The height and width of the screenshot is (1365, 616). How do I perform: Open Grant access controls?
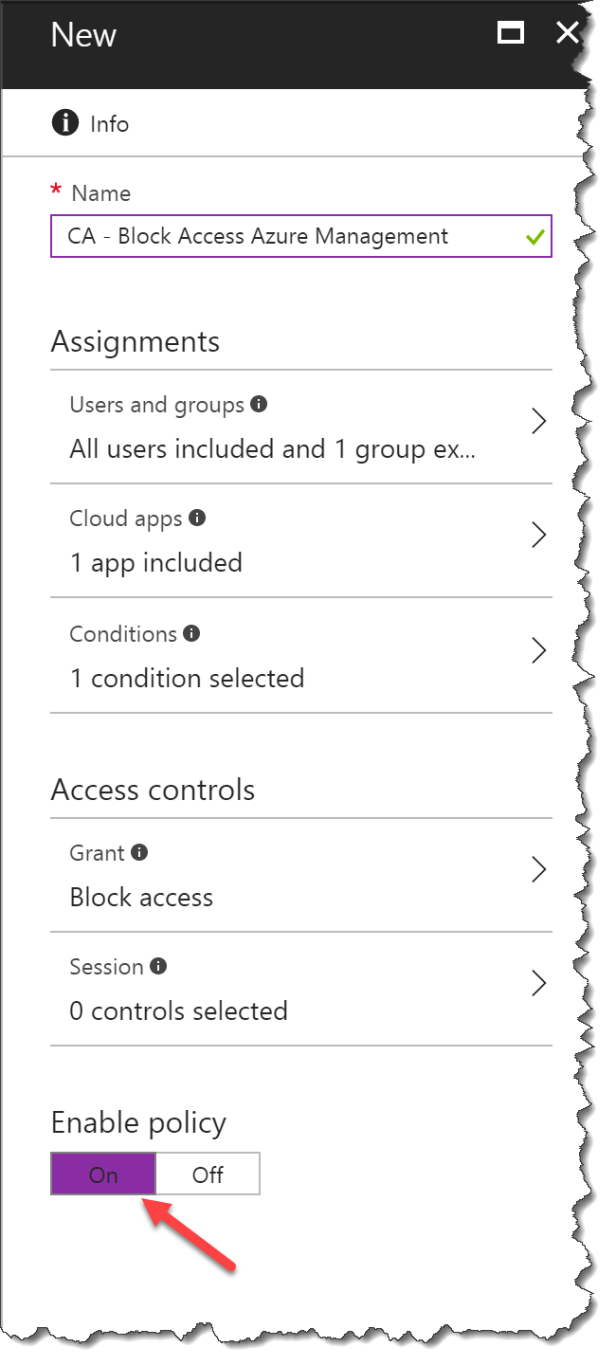pyautogui.click(x=301, y=875)
